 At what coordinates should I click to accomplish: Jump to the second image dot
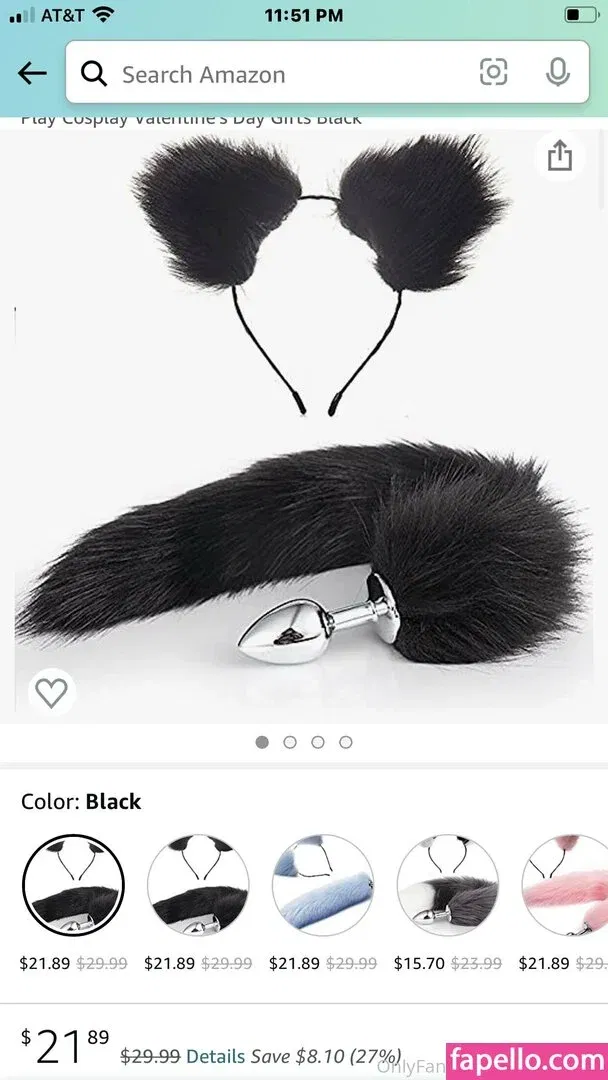(290, 742)
